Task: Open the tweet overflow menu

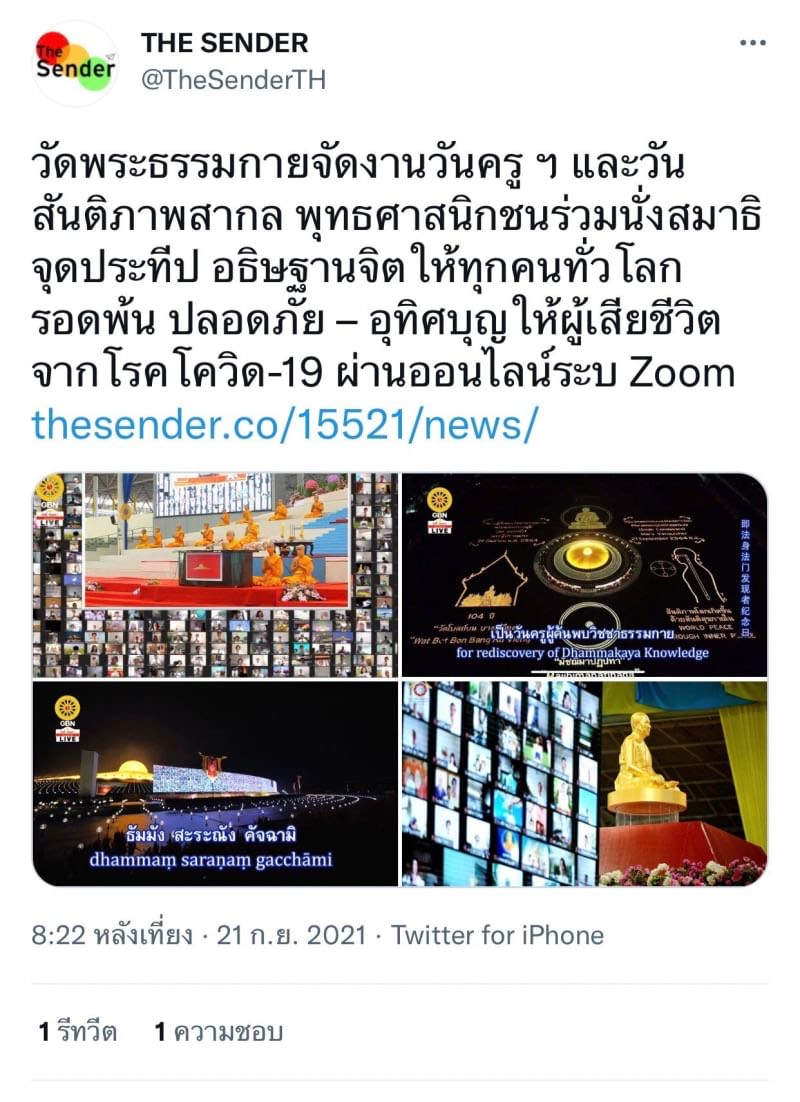Action: pyautogui.click(x=752, y=43)
